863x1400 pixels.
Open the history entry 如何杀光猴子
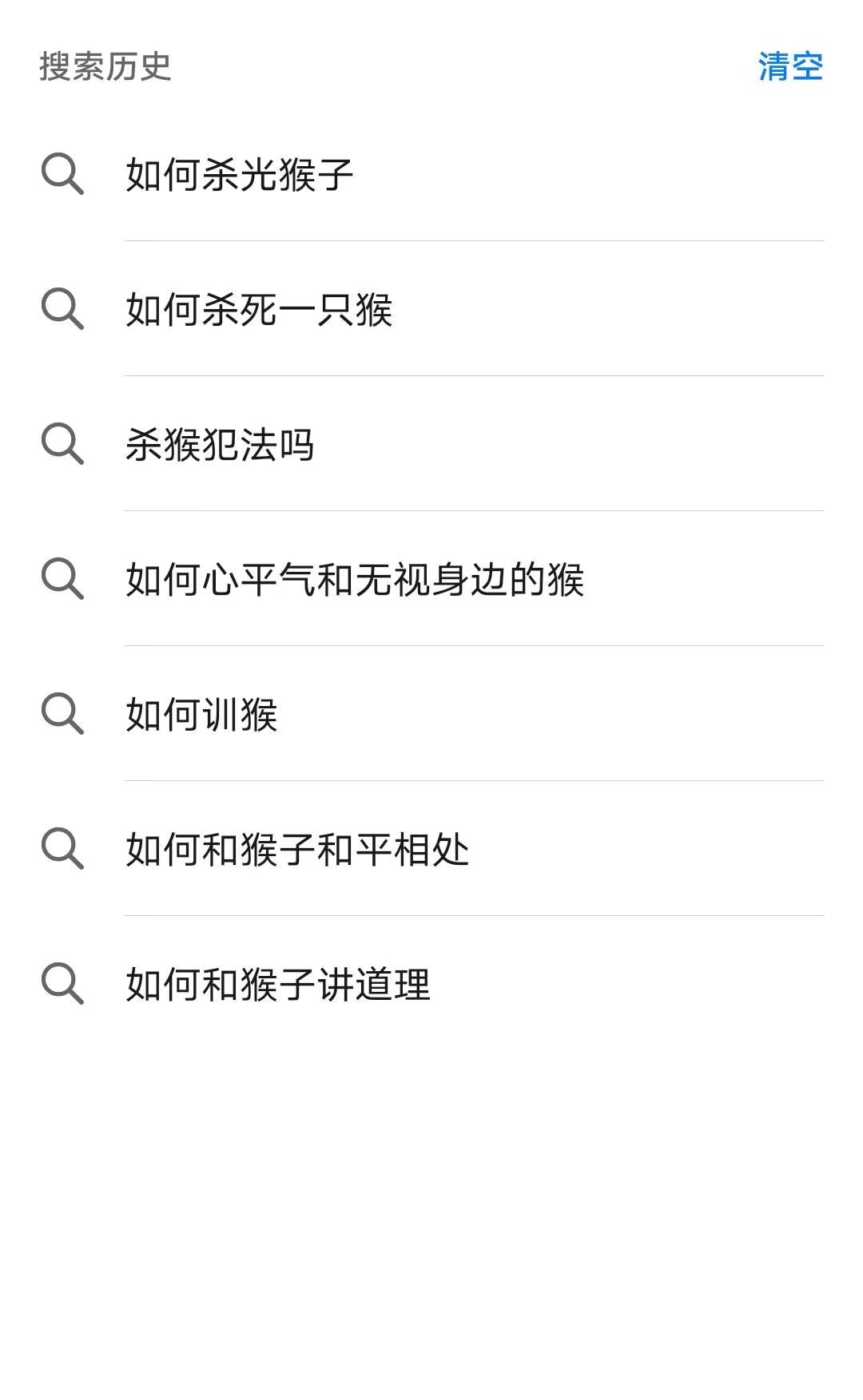point(431,174)
